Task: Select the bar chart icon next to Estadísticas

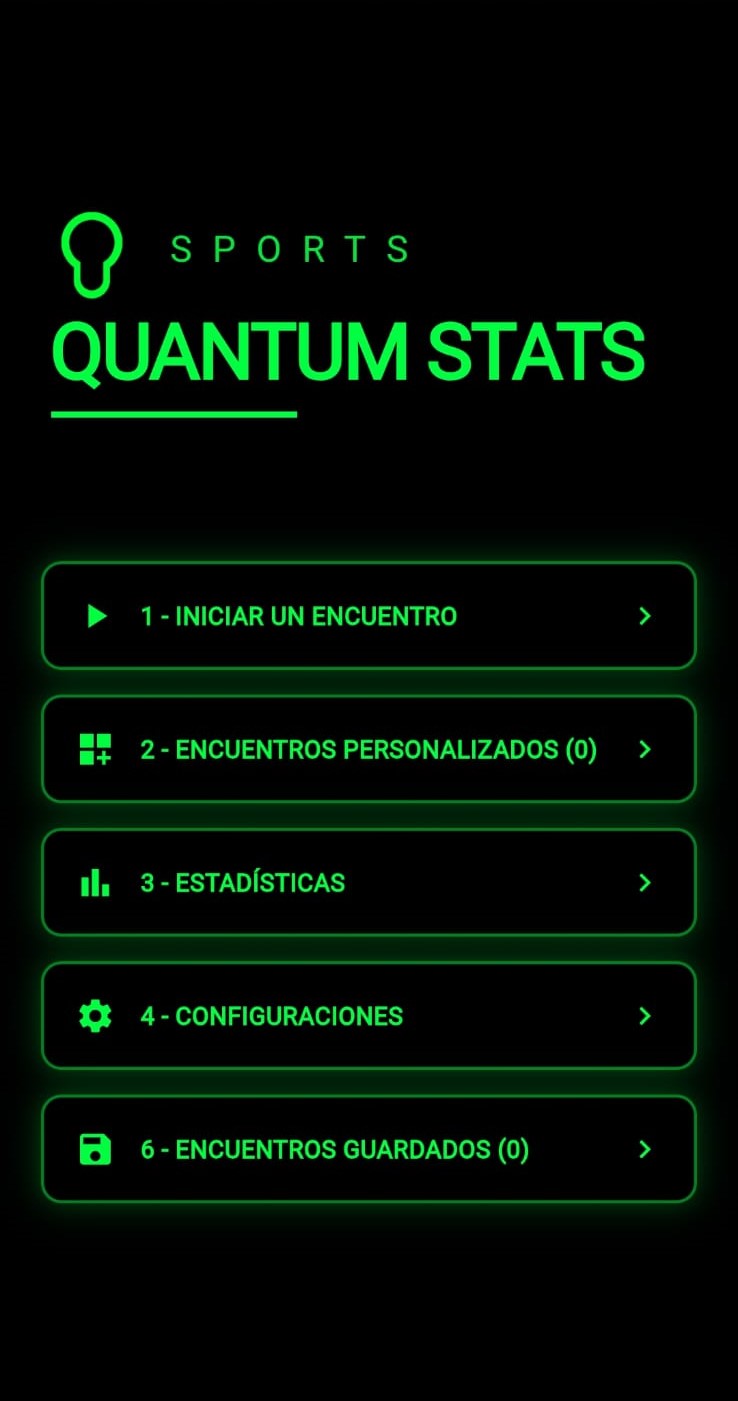Action: click(x=93, y=883)
